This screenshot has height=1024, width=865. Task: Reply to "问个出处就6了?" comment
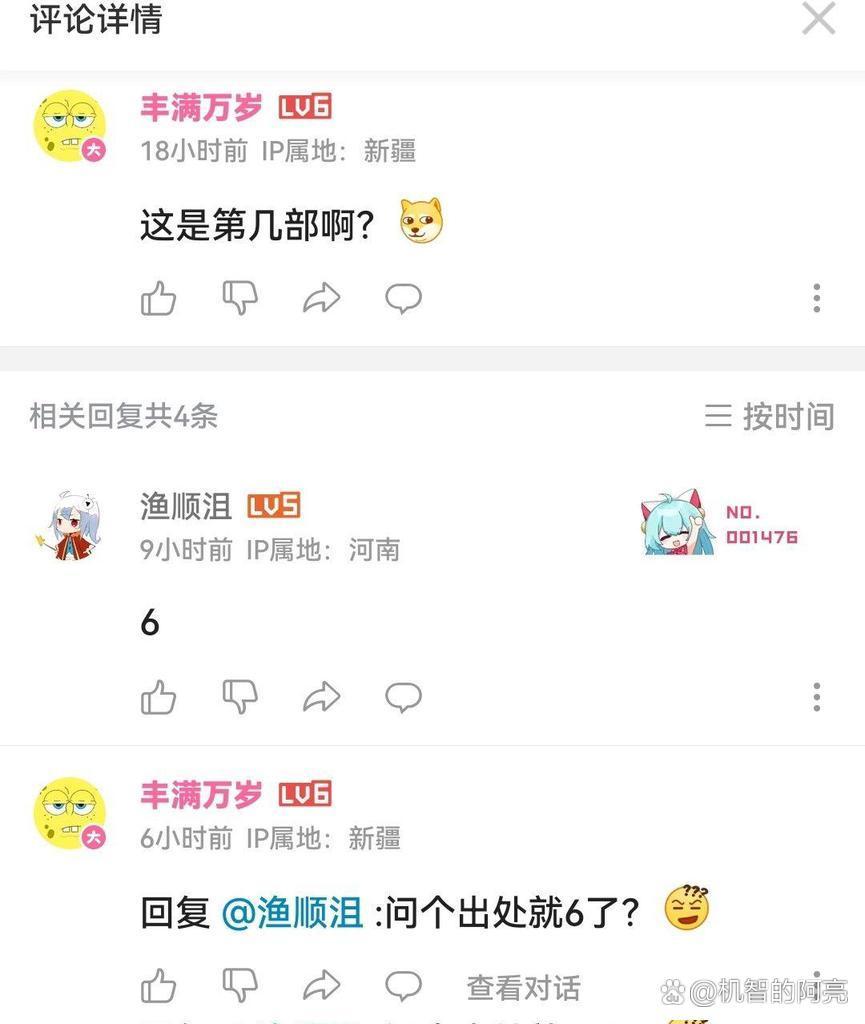(x=403, y=986)
